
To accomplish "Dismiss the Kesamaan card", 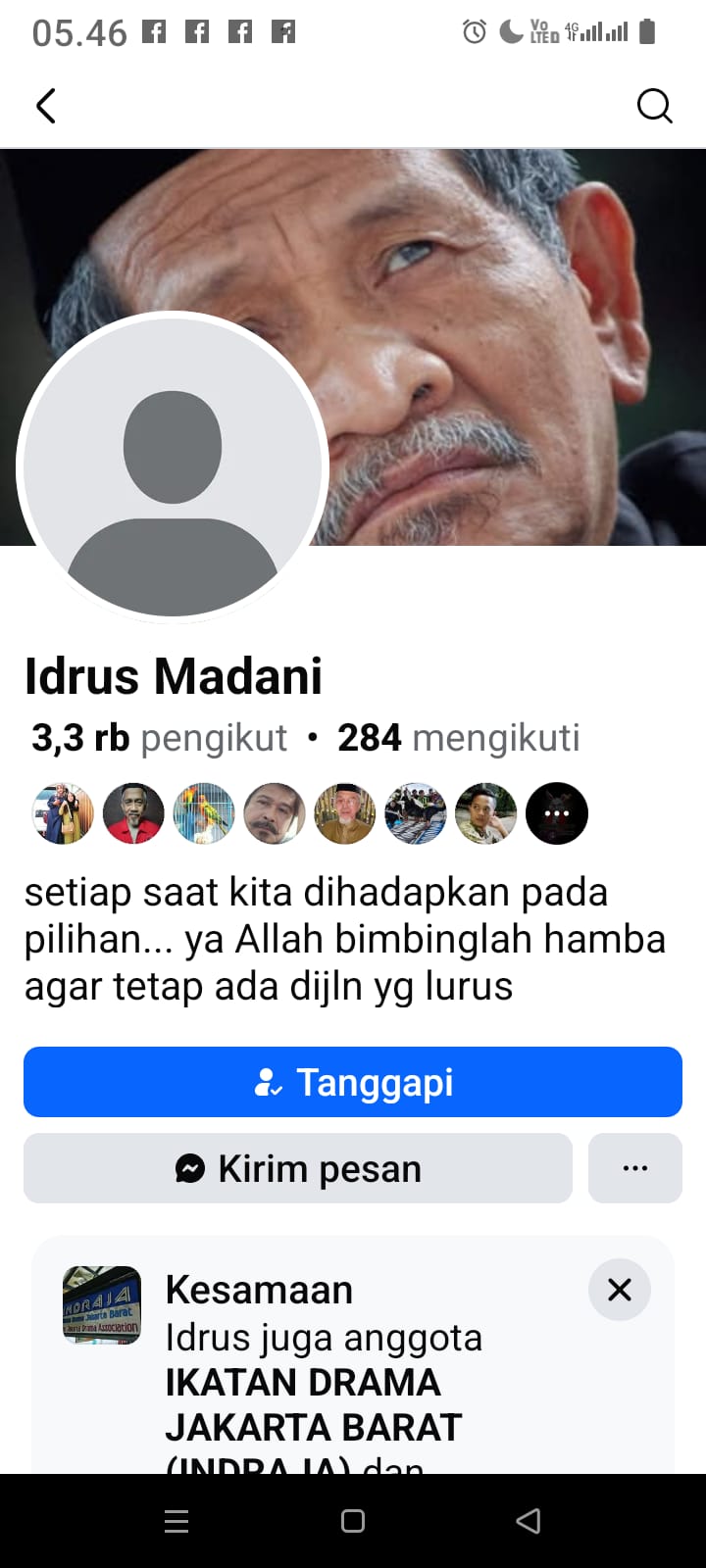I will point(620,1290).
